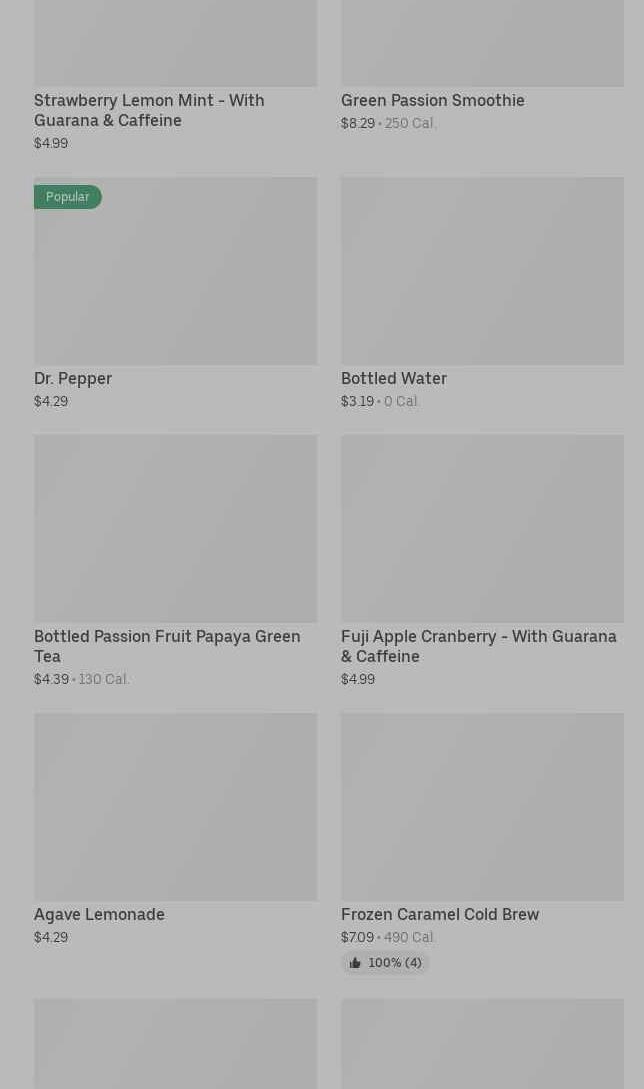Open the Strawberry Lemon Mint drink item
The height and width of the screenshot is (1089, 644).
click(149, 109)
